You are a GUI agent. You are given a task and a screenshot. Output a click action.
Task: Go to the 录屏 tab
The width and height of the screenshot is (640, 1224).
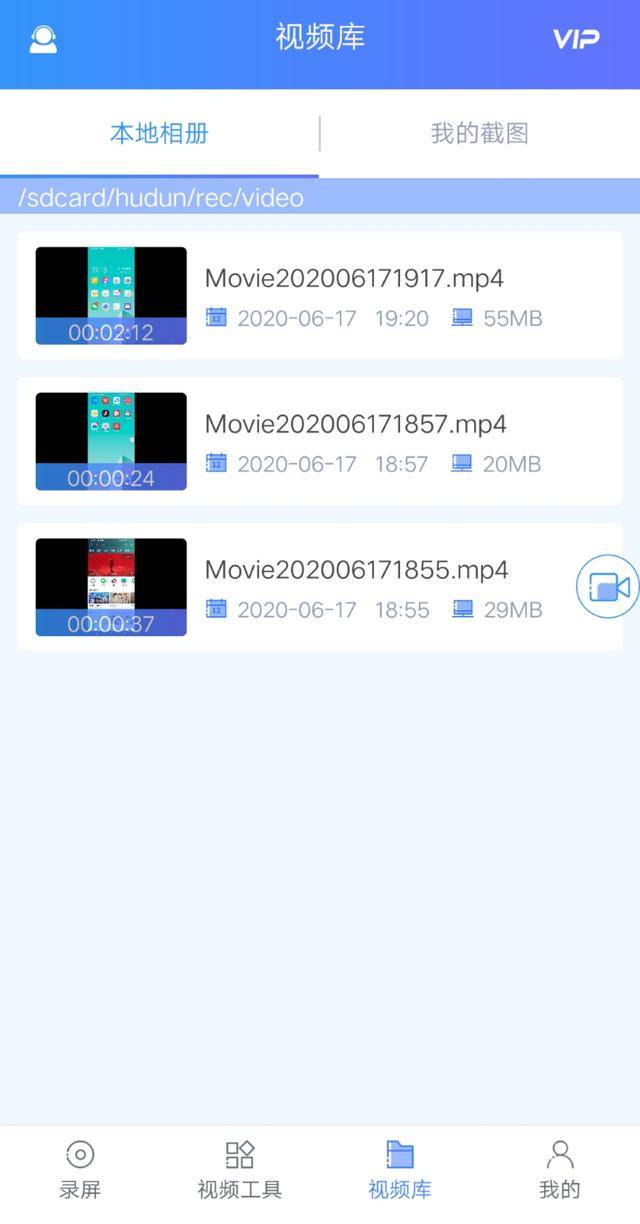click(x=80, y=1170)
